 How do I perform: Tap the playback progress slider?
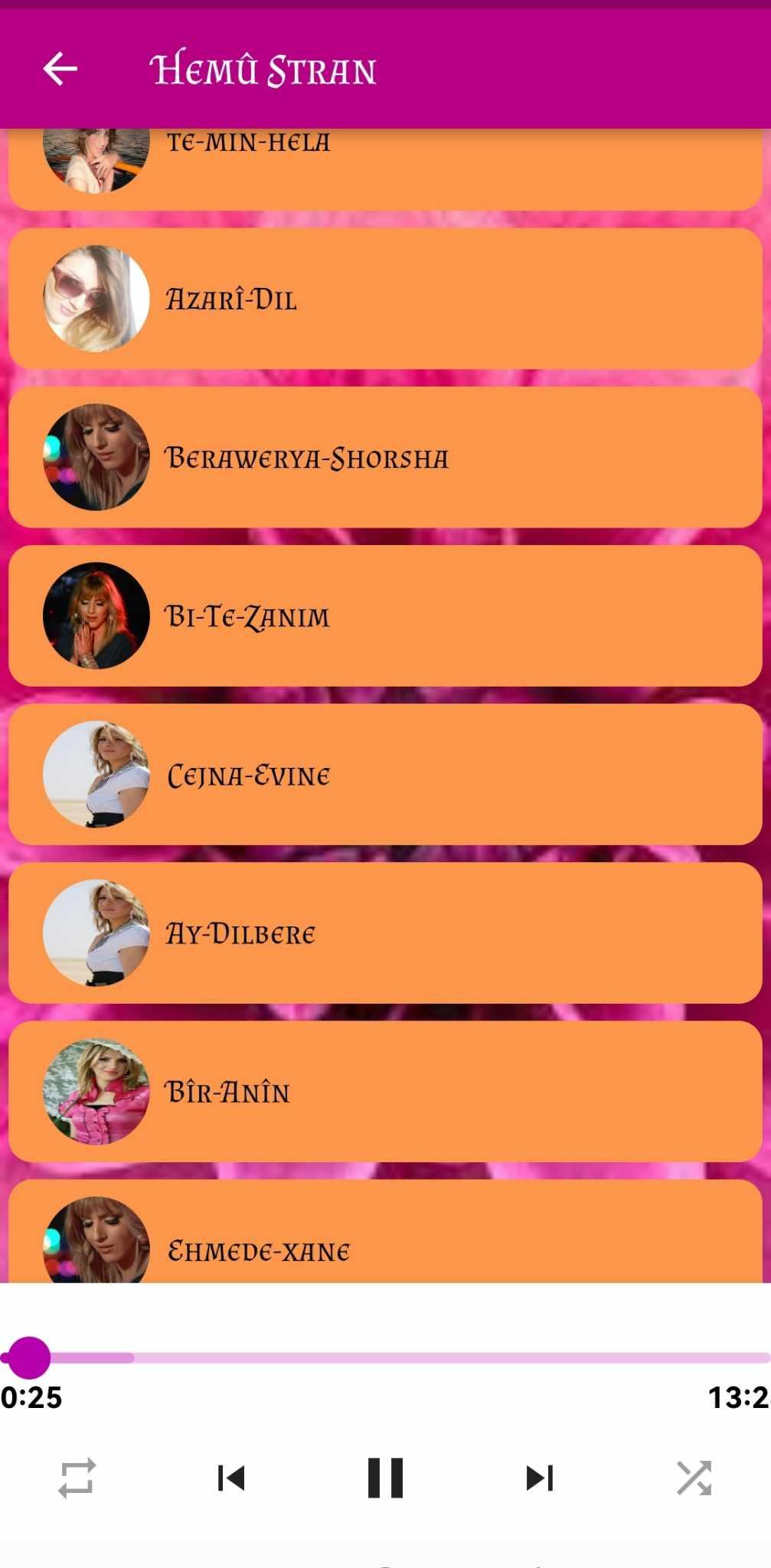(385, 1357)
